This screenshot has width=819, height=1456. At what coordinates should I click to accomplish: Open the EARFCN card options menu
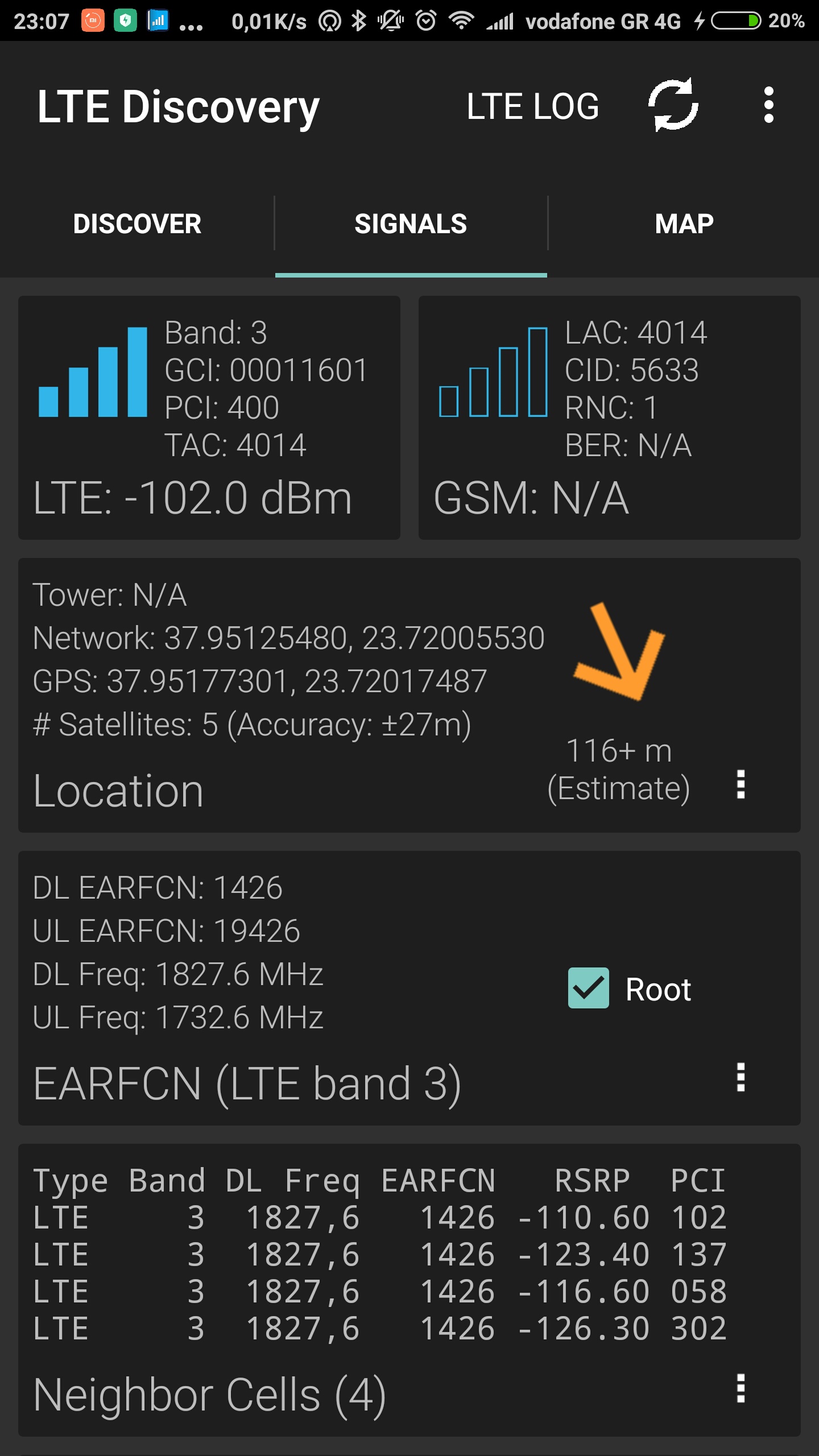tap(741, 1077)
